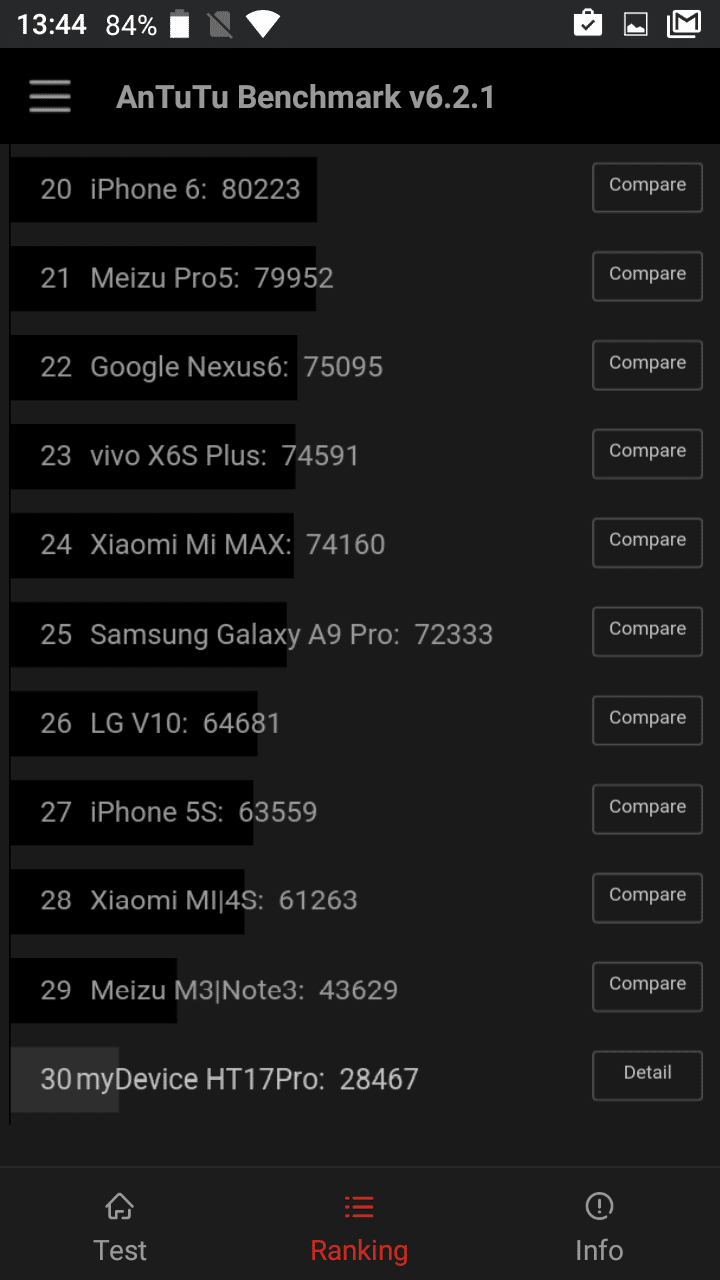Compare with Xiaomi Mi MAX
The height and width of the screenshot is (1280, 720).
(x=647, y=542)
